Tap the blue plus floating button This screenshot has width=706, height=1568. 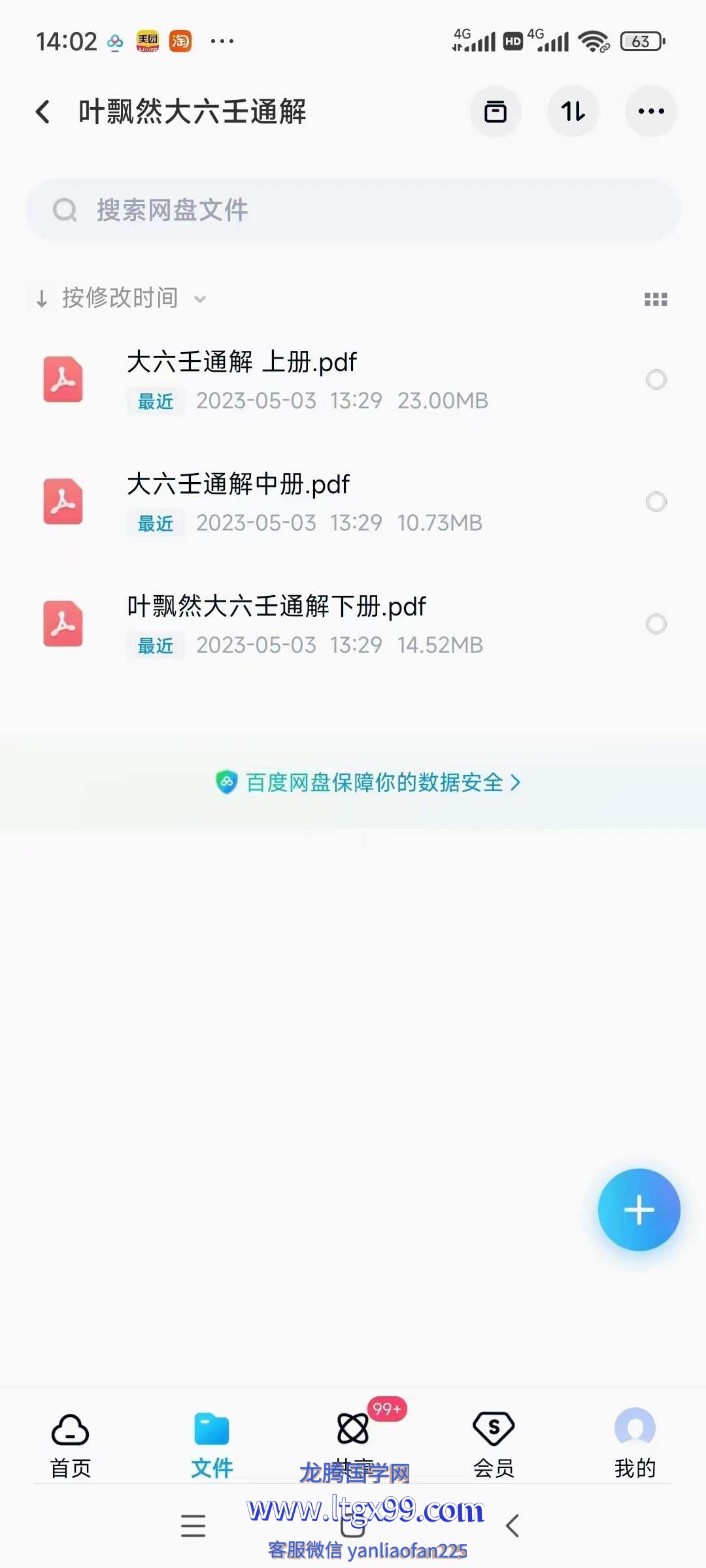(639, 1209)
